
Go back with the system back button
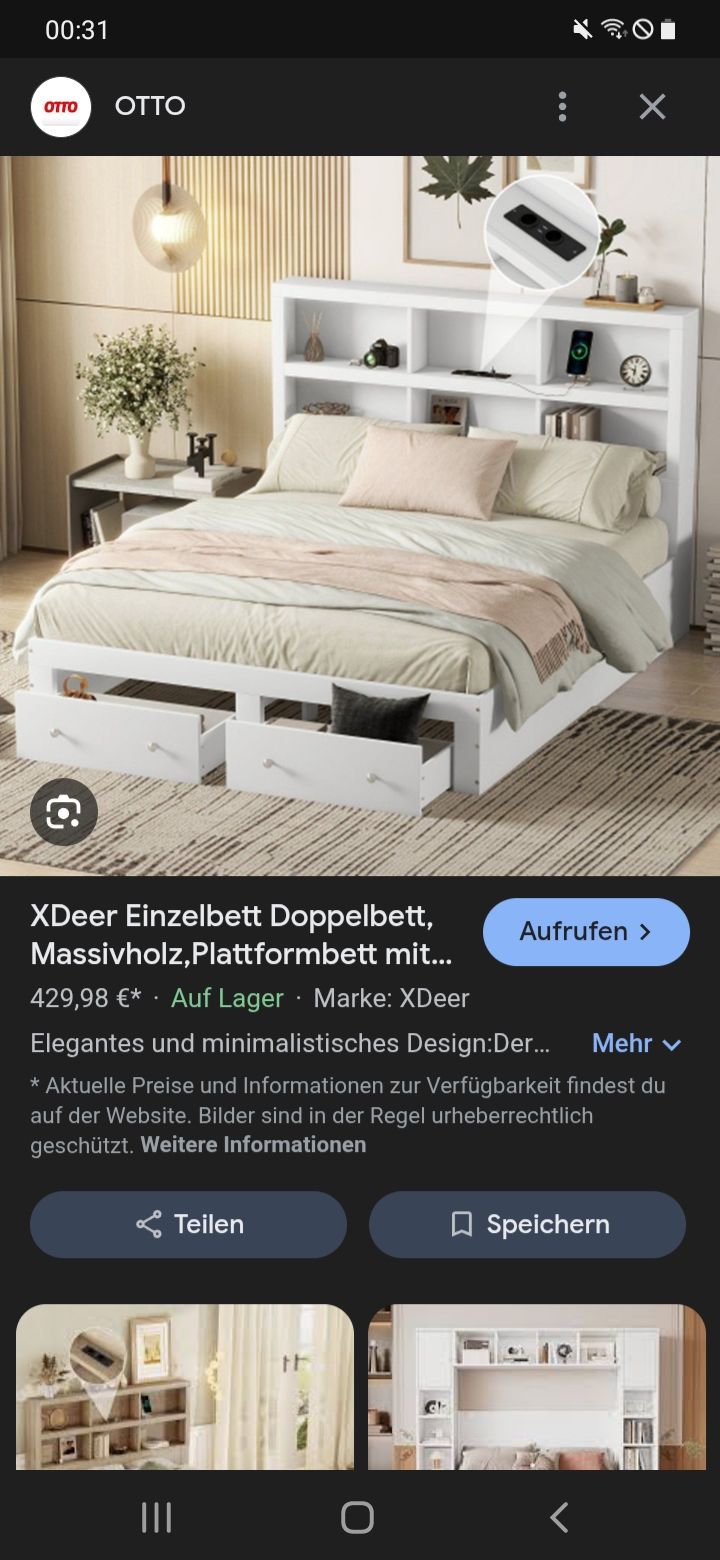tap(559, 1517)
